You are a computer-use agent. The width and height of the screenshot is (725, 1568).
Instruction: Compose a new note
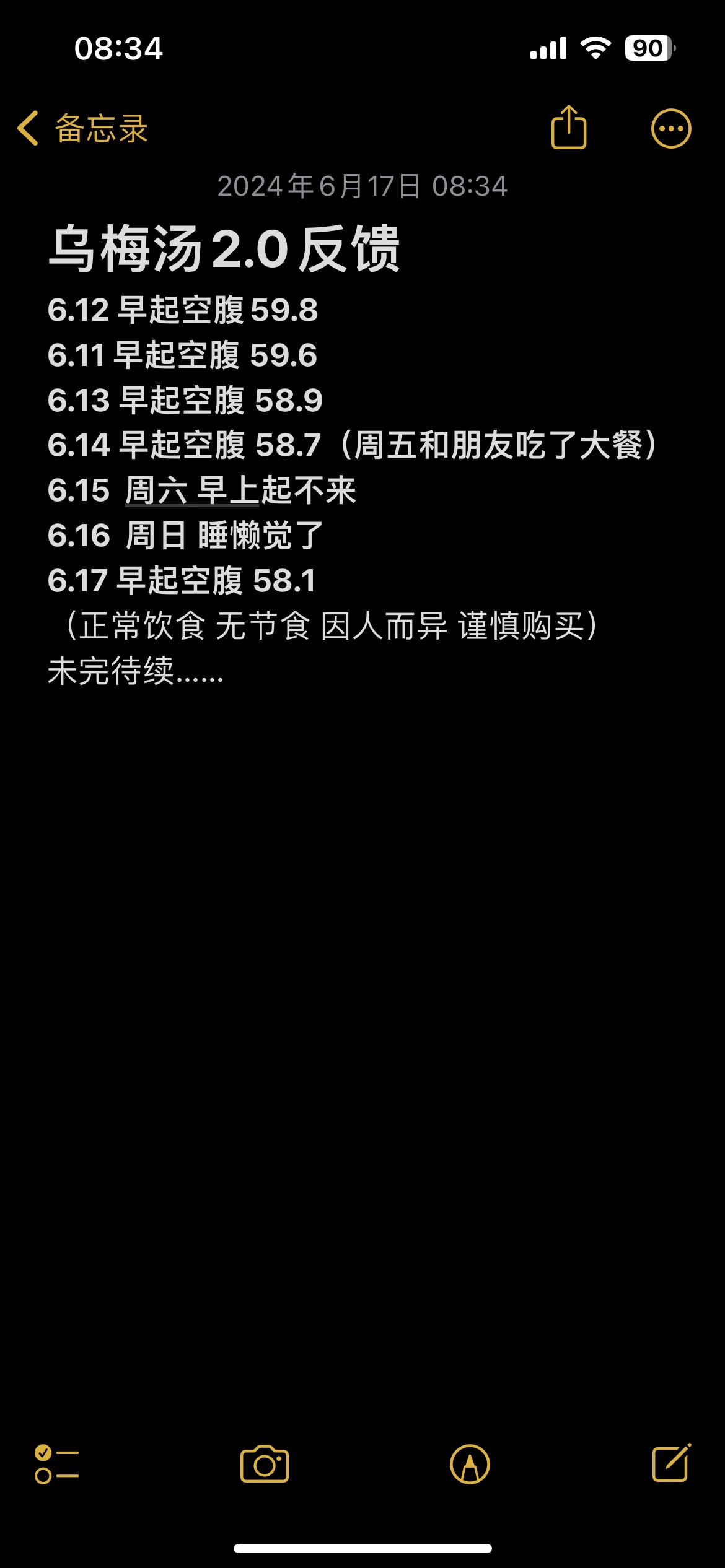(x=672, y=1463)
